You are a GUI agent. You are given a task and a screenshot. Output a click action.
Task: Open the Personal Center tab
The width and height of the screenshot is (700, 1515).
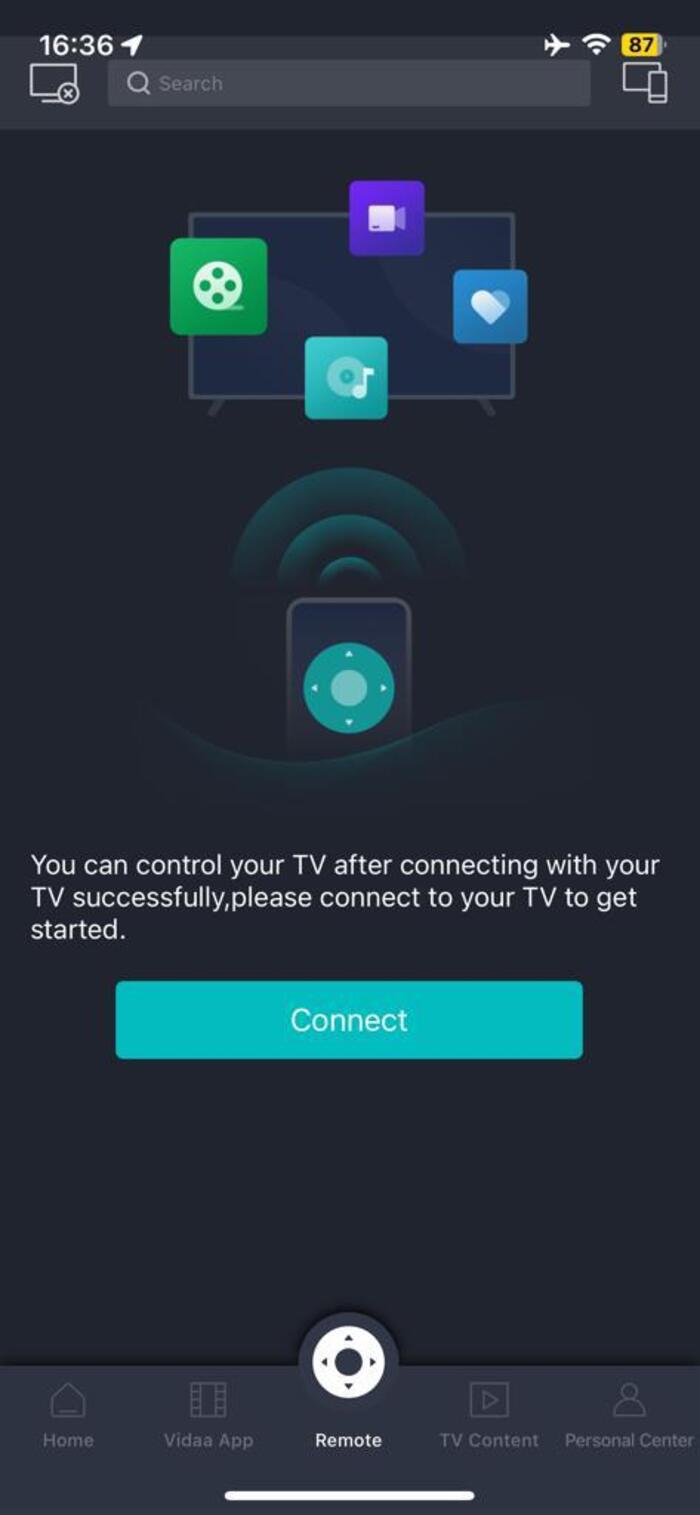pos(629,1415)
